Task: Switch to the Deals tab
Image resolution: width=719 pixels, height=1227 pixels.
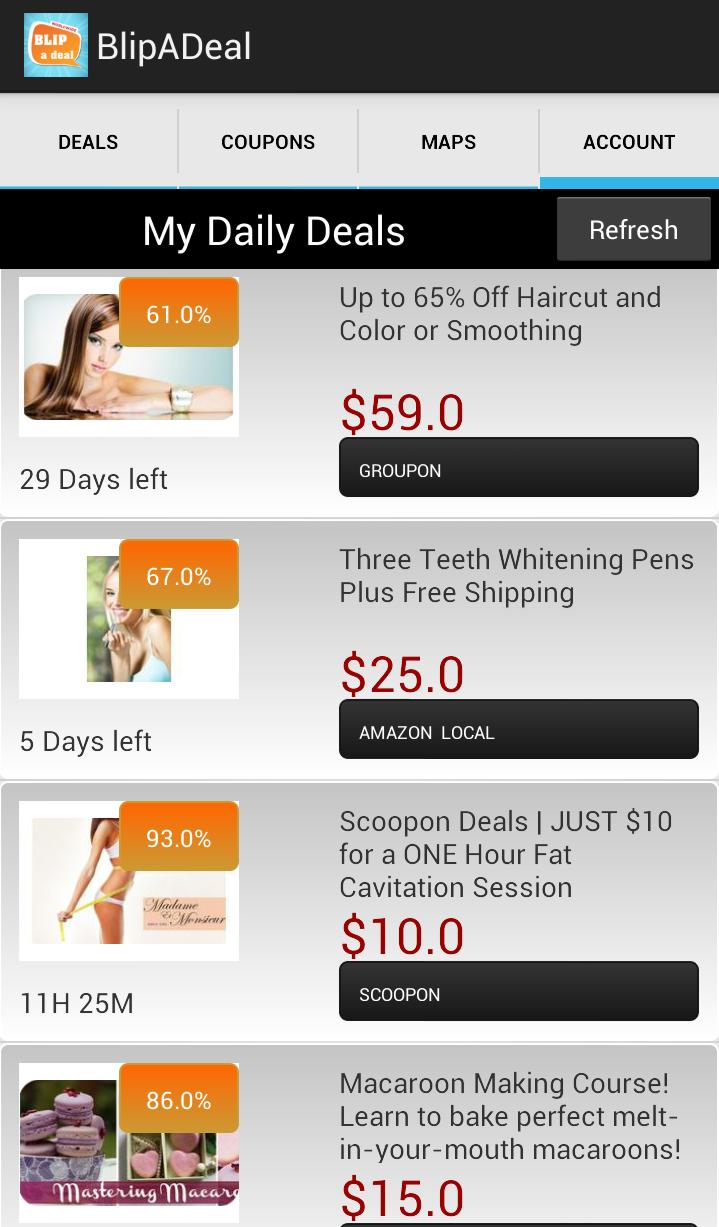Action: tap(88, 142)
